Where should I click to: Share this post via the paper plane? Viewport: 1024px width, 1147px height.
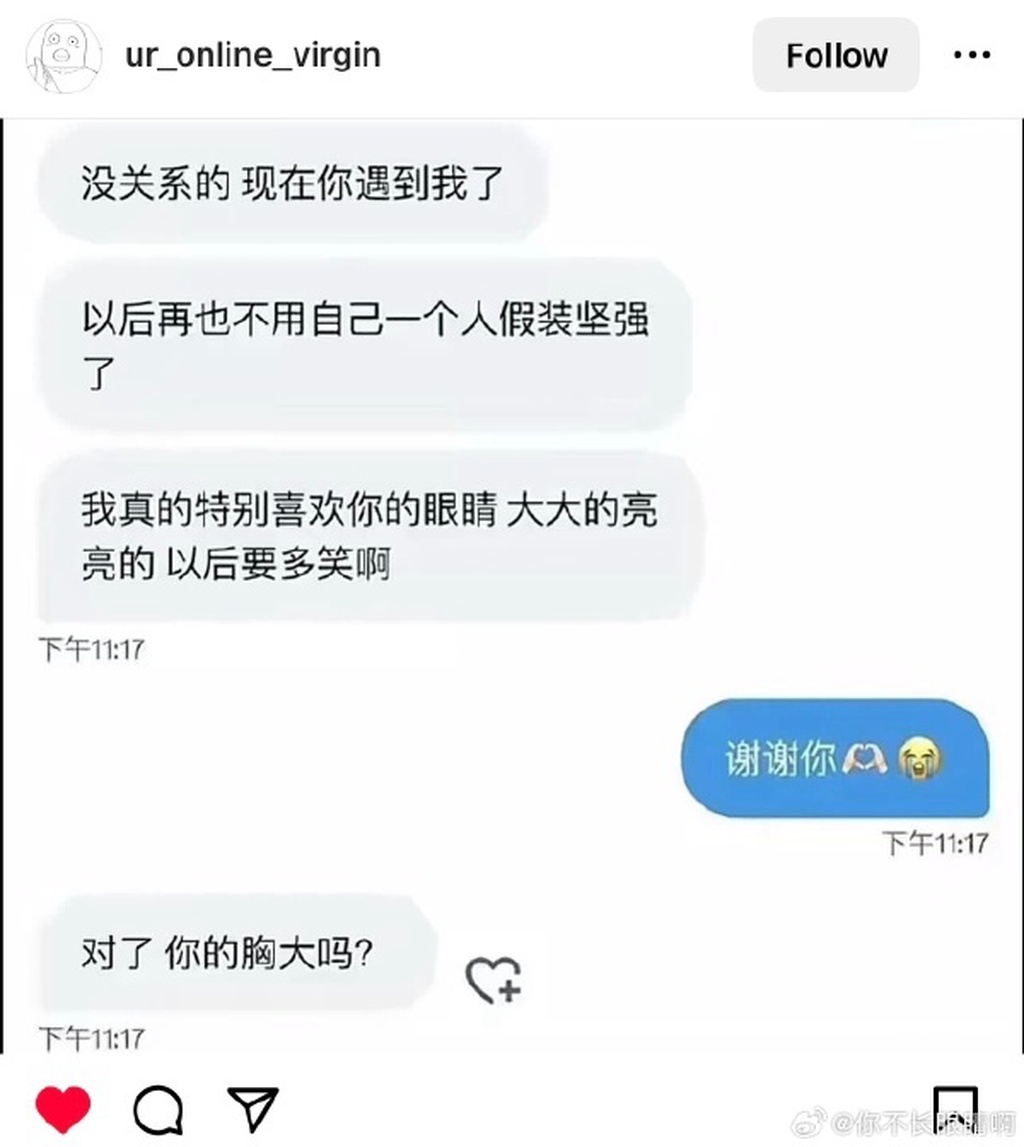pyautogui.click(x=252, y=1109)
